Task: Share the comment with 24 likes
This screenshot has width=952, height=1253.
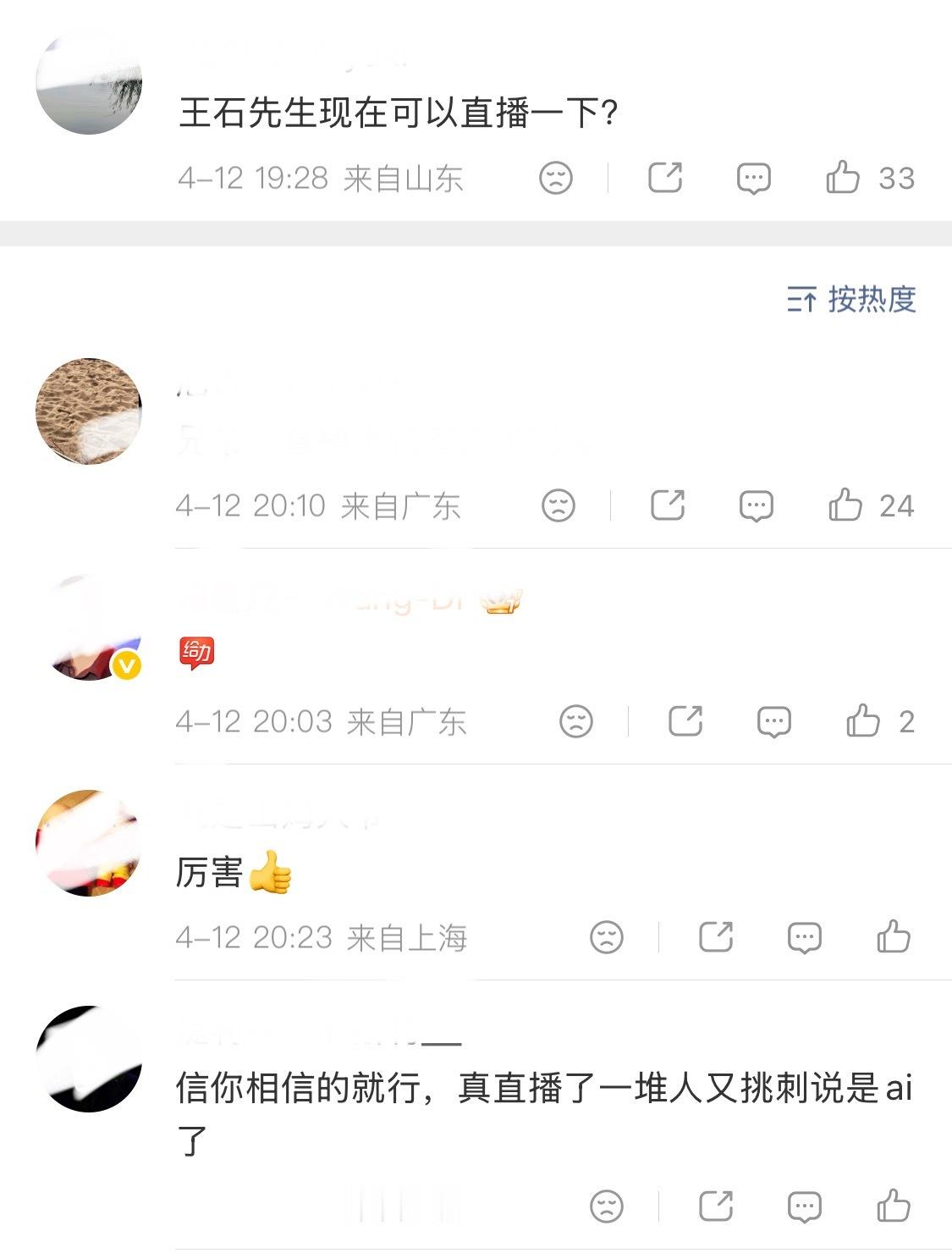Action: click(669, 505)
